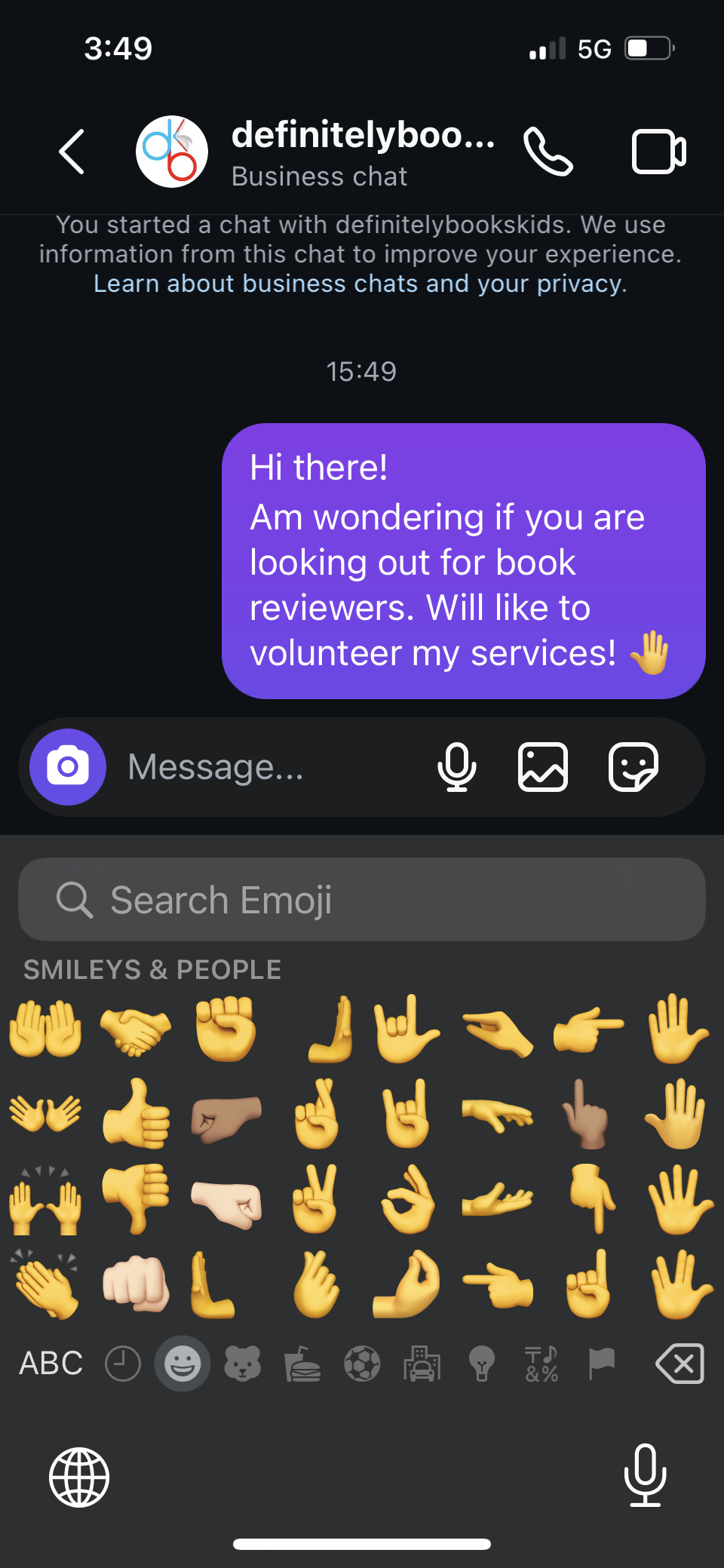Switch keyboard language with globe key

(x=79, y=1477)
